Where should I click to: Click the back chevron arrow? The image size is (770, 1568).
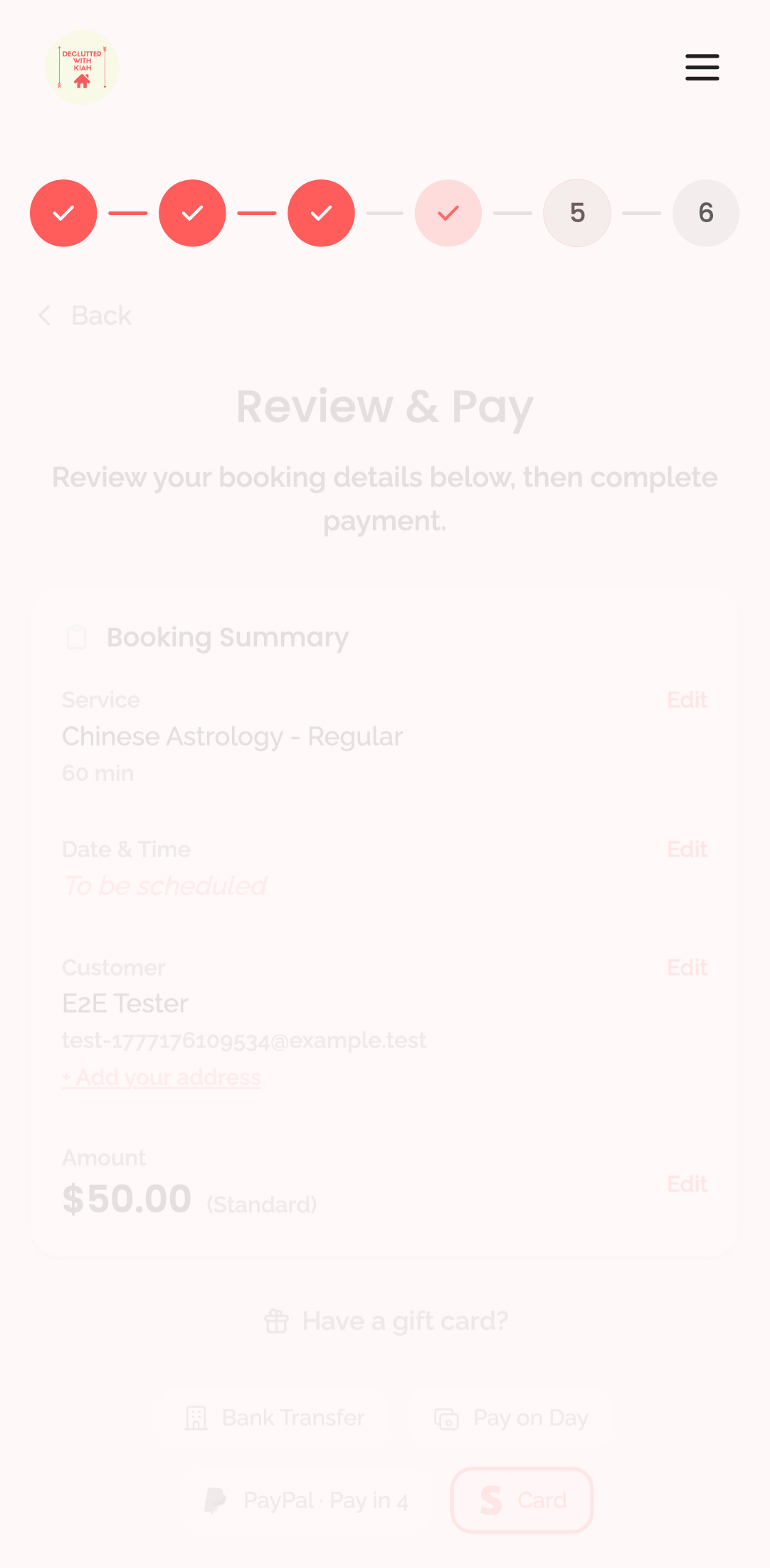(x=45, y=315)
